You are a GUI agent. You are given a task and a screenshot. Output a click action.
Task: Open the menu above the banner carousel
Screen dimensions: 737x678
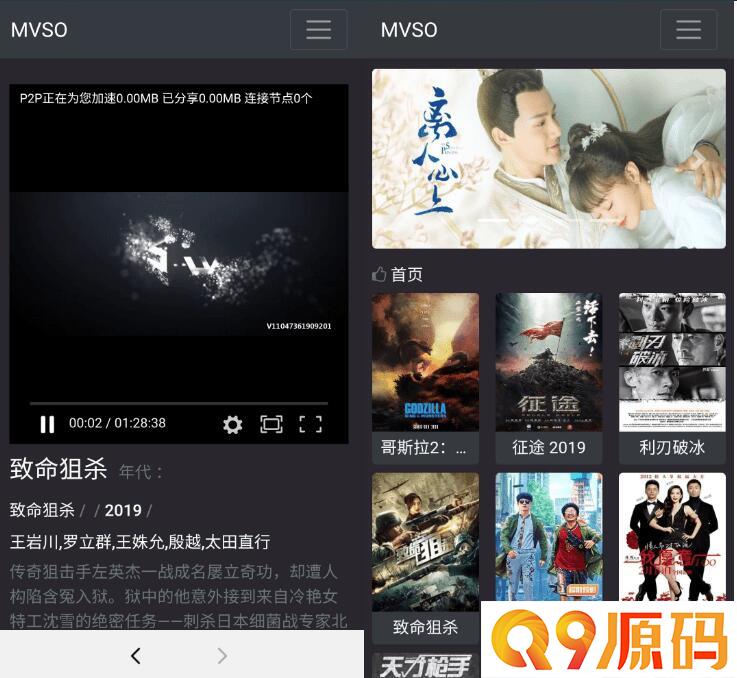click(688, 30)
